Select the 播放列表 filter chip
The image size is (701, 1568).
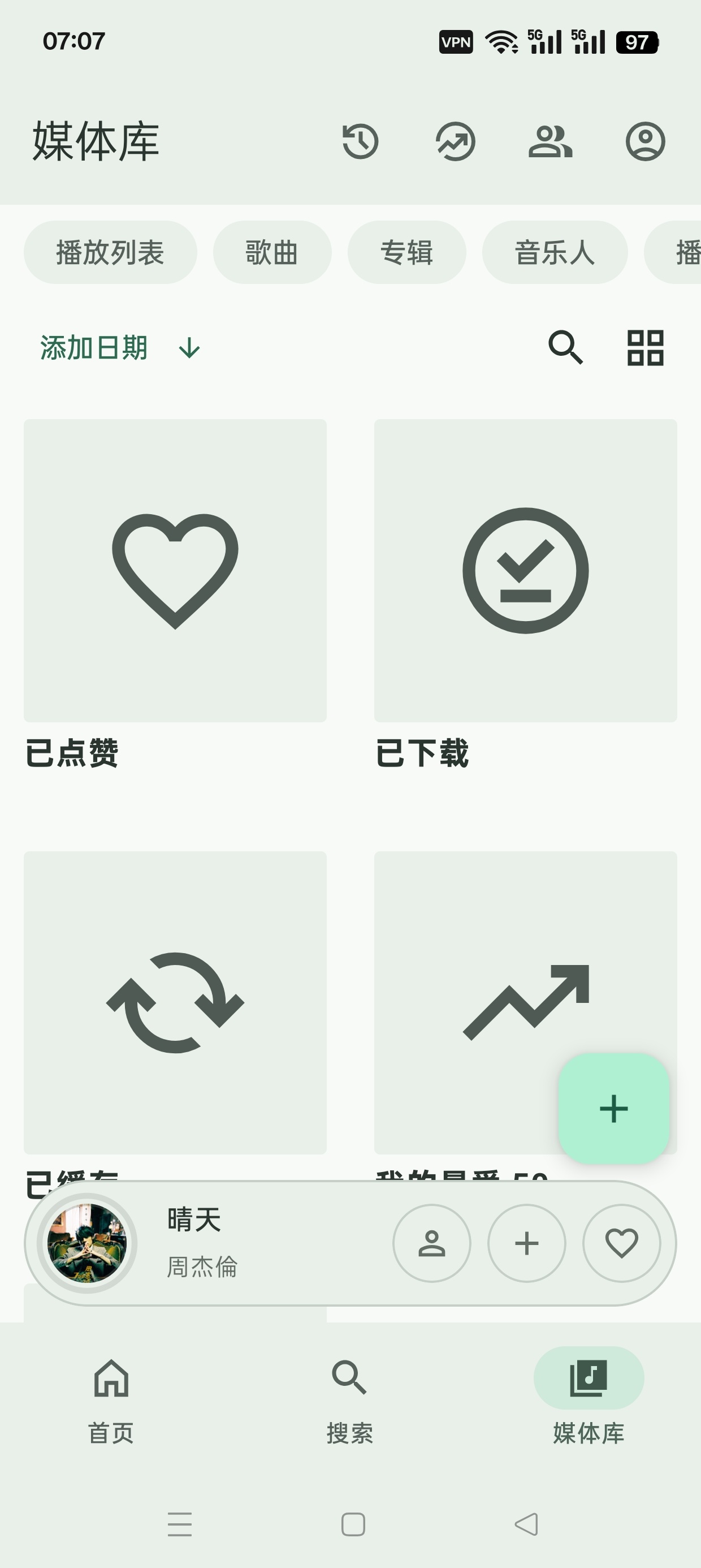[x=110, y=253]
